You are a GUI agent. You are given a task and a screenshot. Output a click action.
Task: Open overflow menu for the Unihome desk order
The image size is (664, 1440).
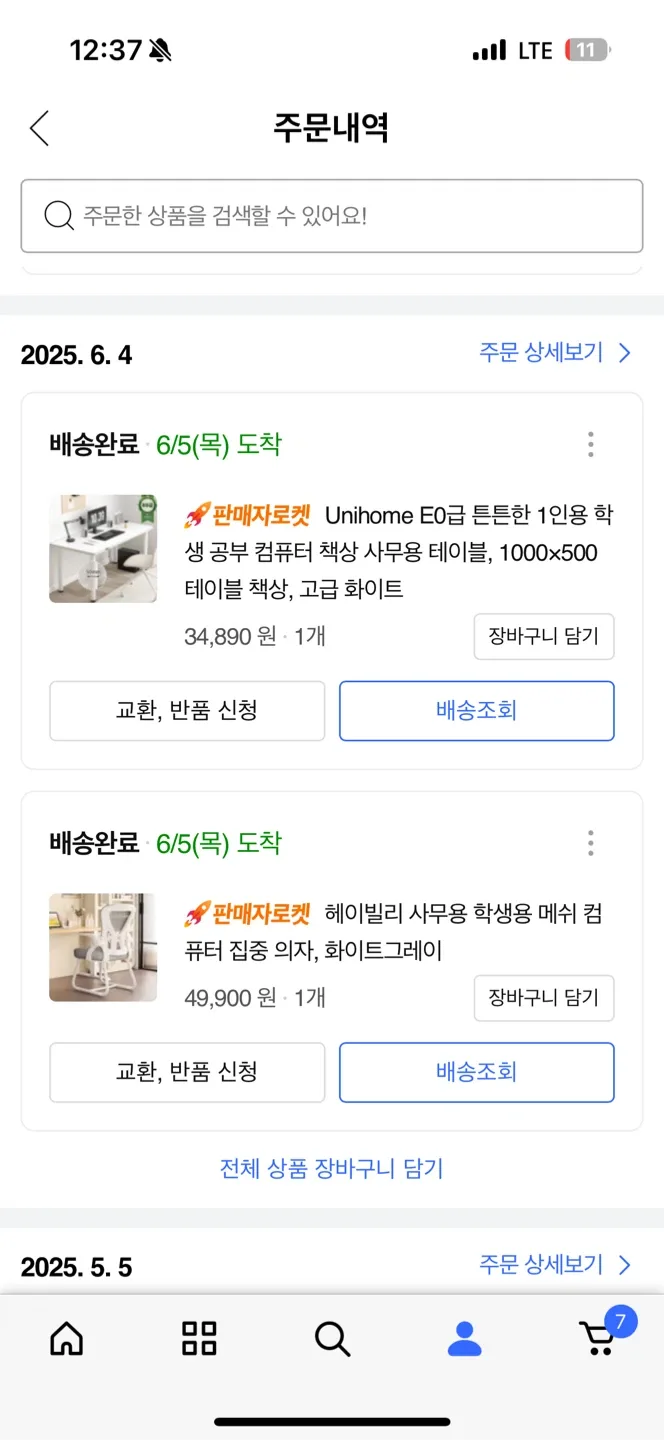(591, 444)
